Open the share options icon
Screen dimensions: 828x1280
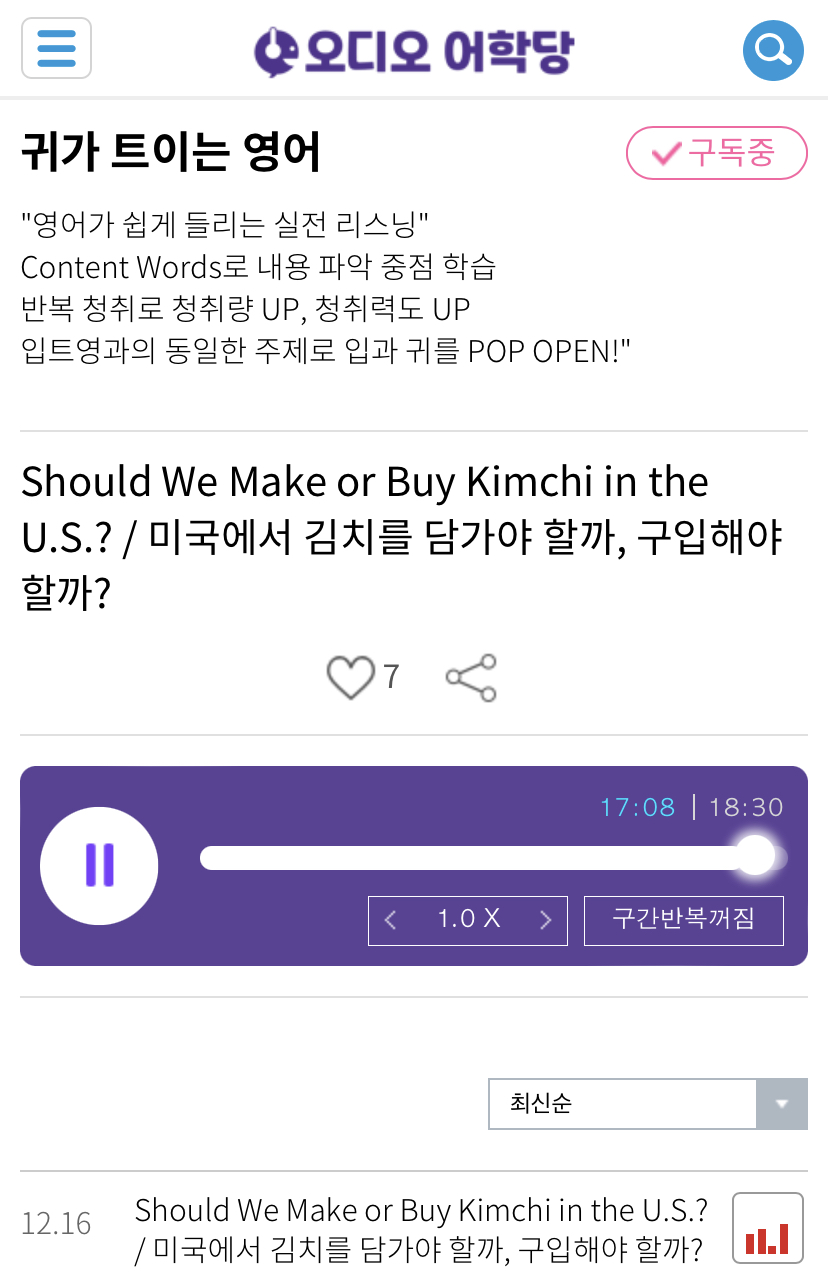469,676
